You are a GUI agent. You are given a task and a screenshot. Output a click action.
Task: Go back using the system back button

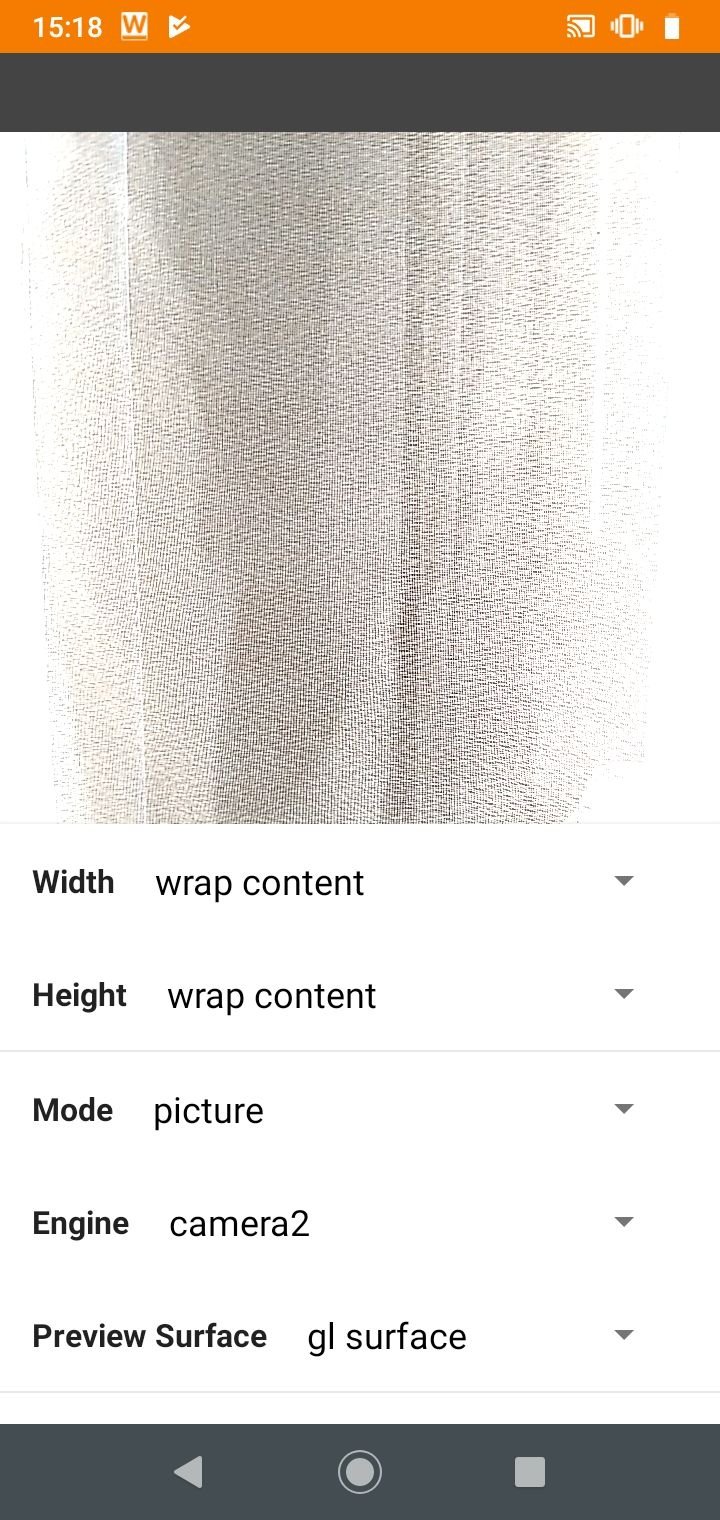pyautogui.click(x=188, y=1472)
